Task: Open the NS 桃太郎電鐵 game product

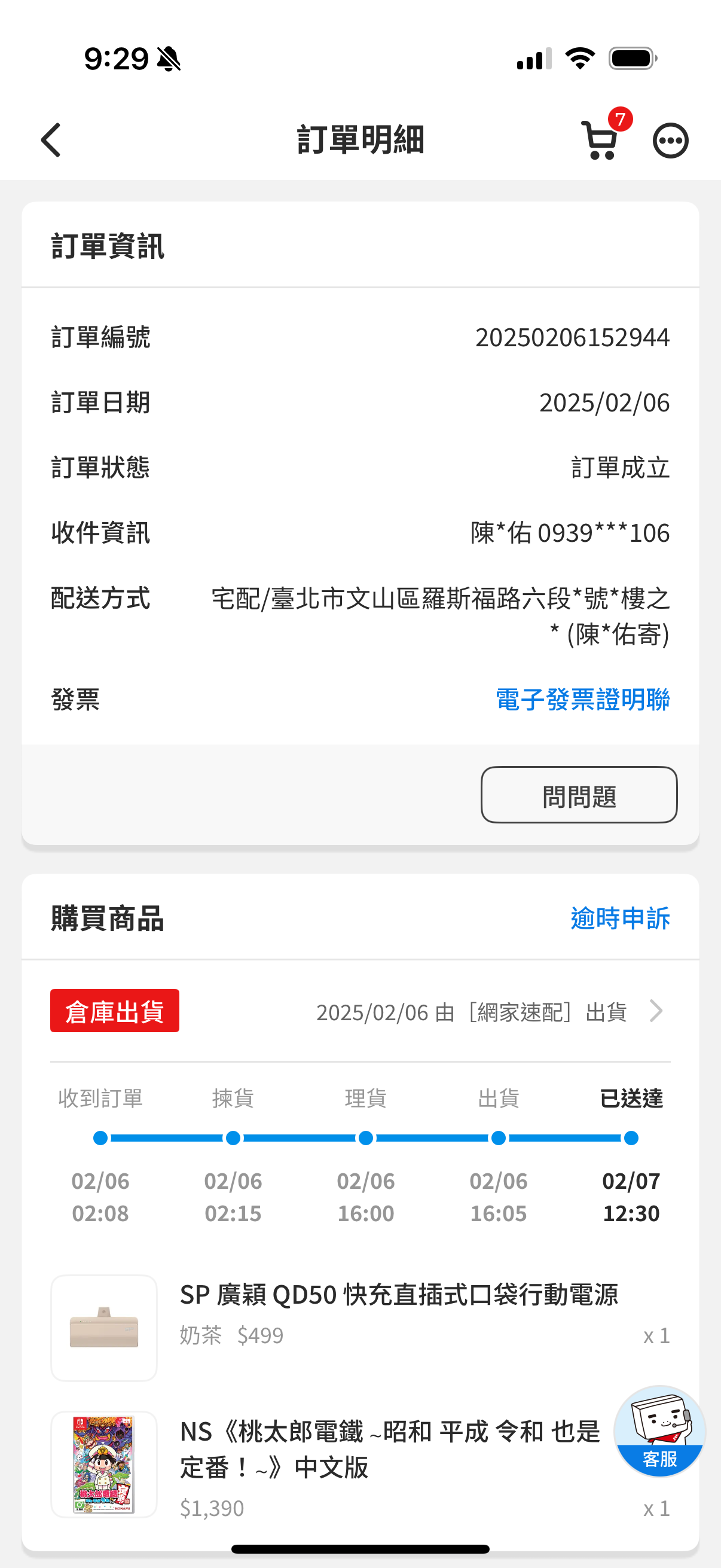Action: tap(389, 1448)
